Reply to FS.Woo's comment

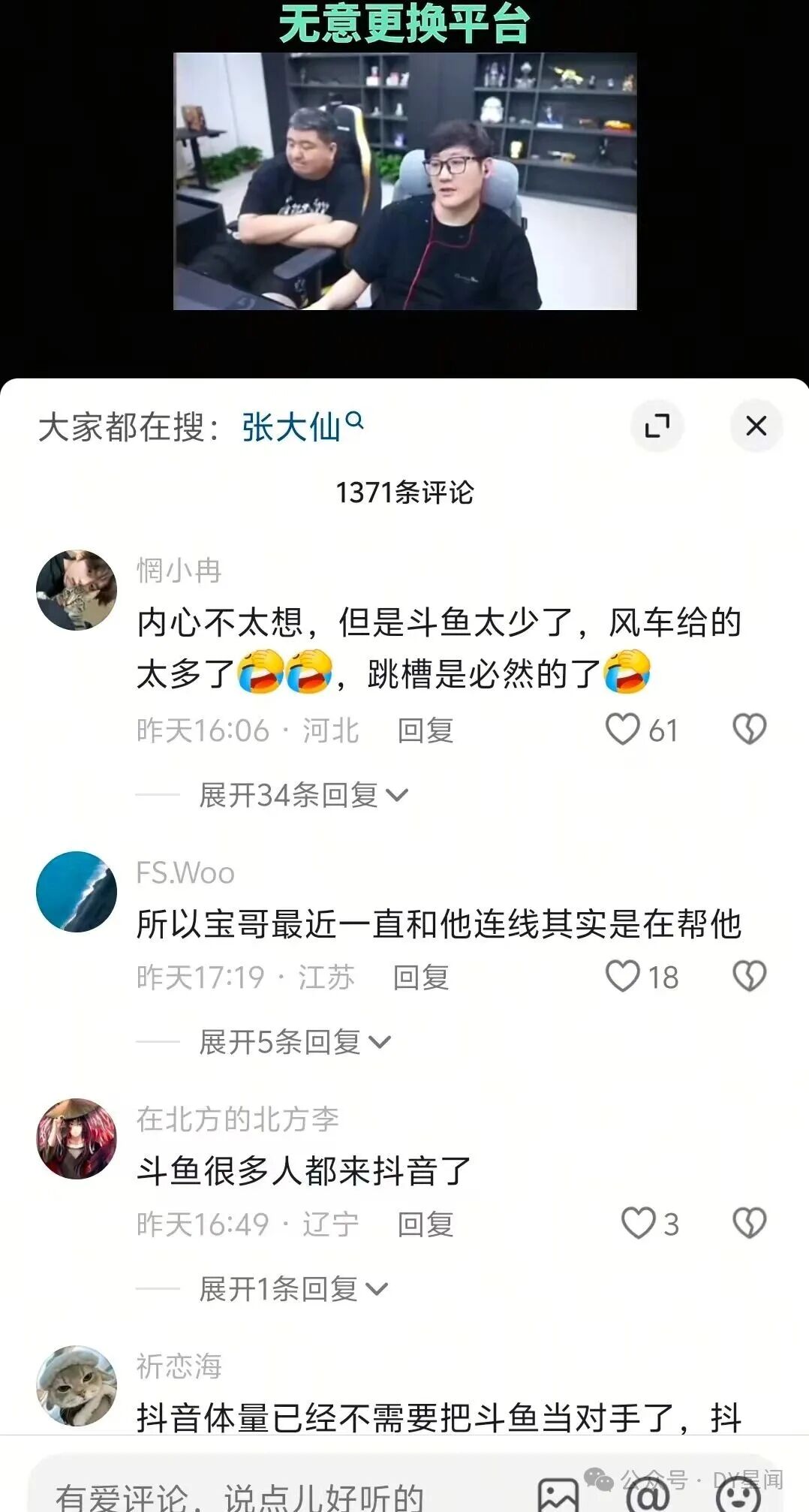421,977
